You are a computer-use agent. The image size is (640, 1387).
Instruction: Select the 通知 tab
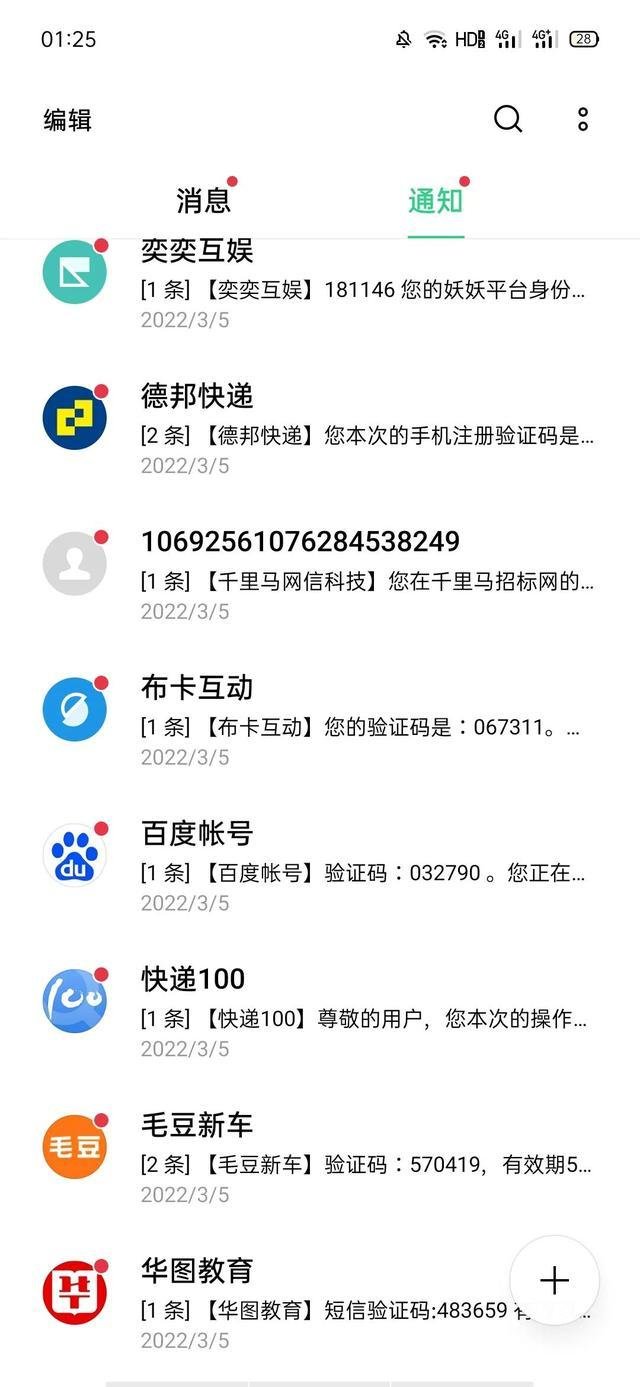(435, 200)
